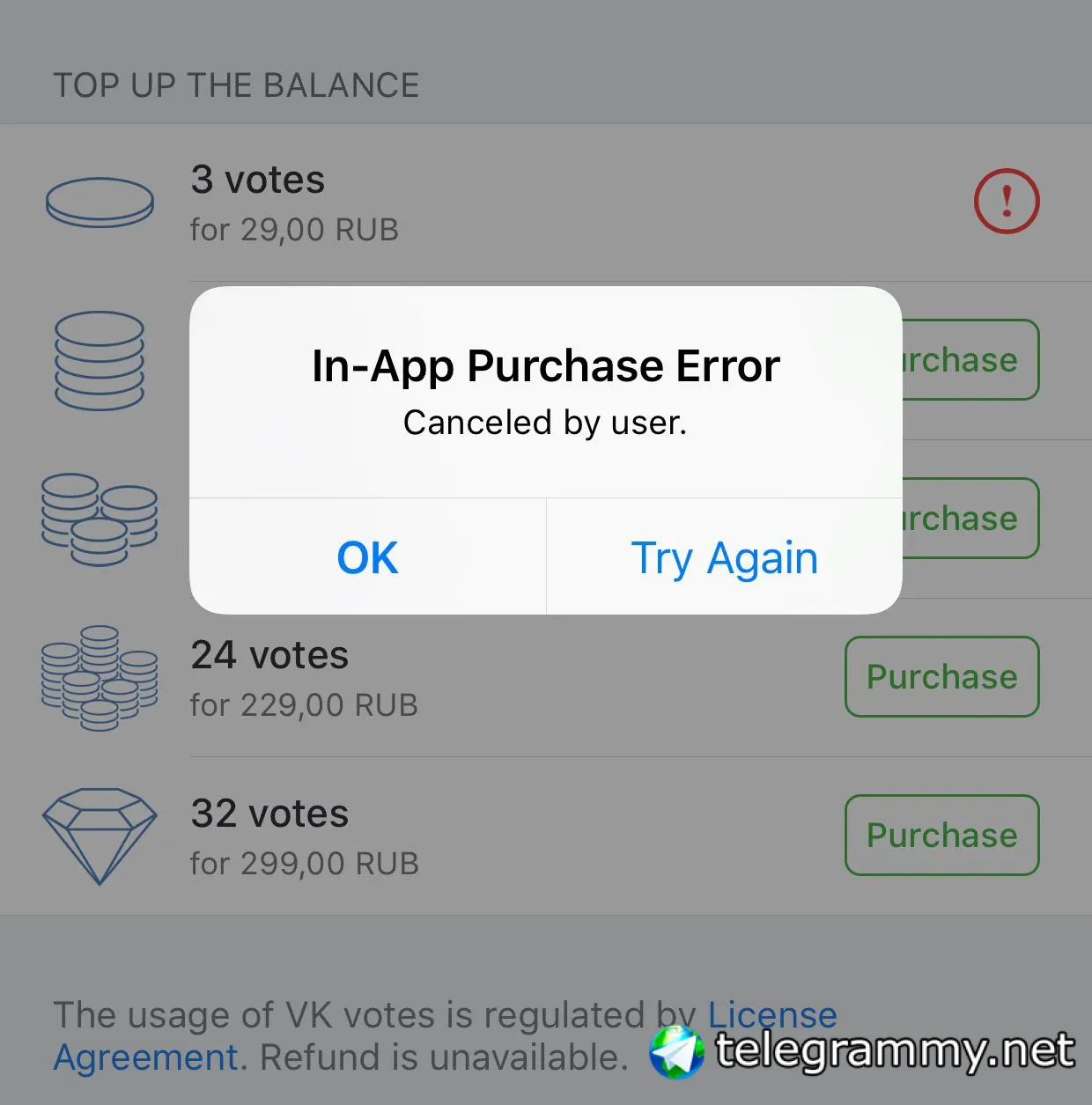Tap Try Again in the dialog
The width and height of the screenshot is (1092, 1105).
tap(724, 557)
